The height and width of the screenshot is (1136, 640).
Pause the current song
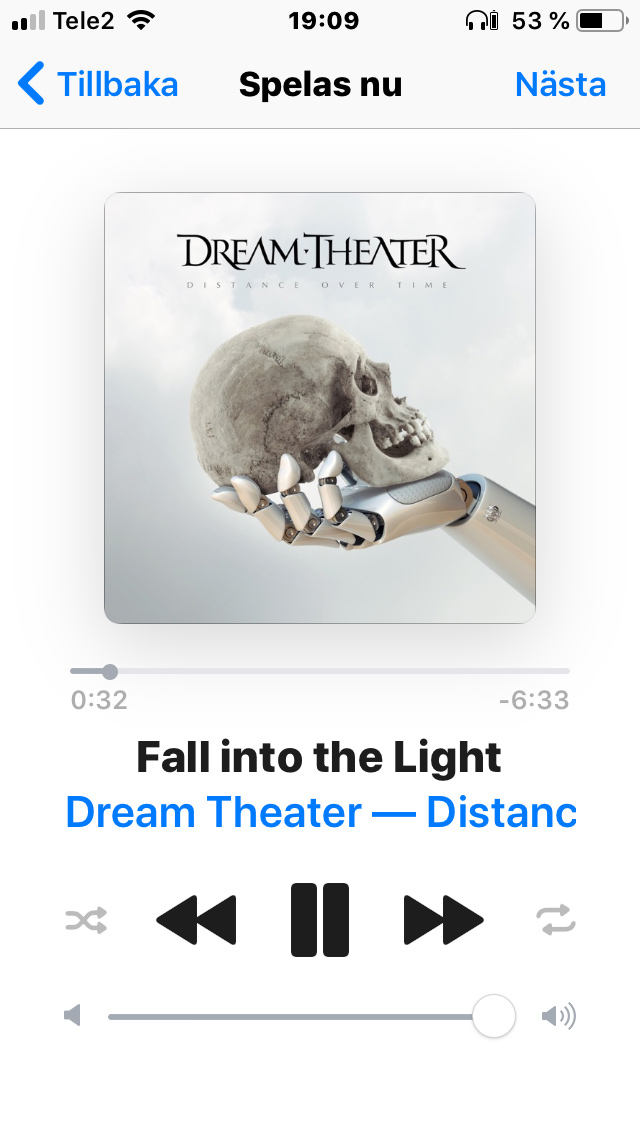(320, 920)
